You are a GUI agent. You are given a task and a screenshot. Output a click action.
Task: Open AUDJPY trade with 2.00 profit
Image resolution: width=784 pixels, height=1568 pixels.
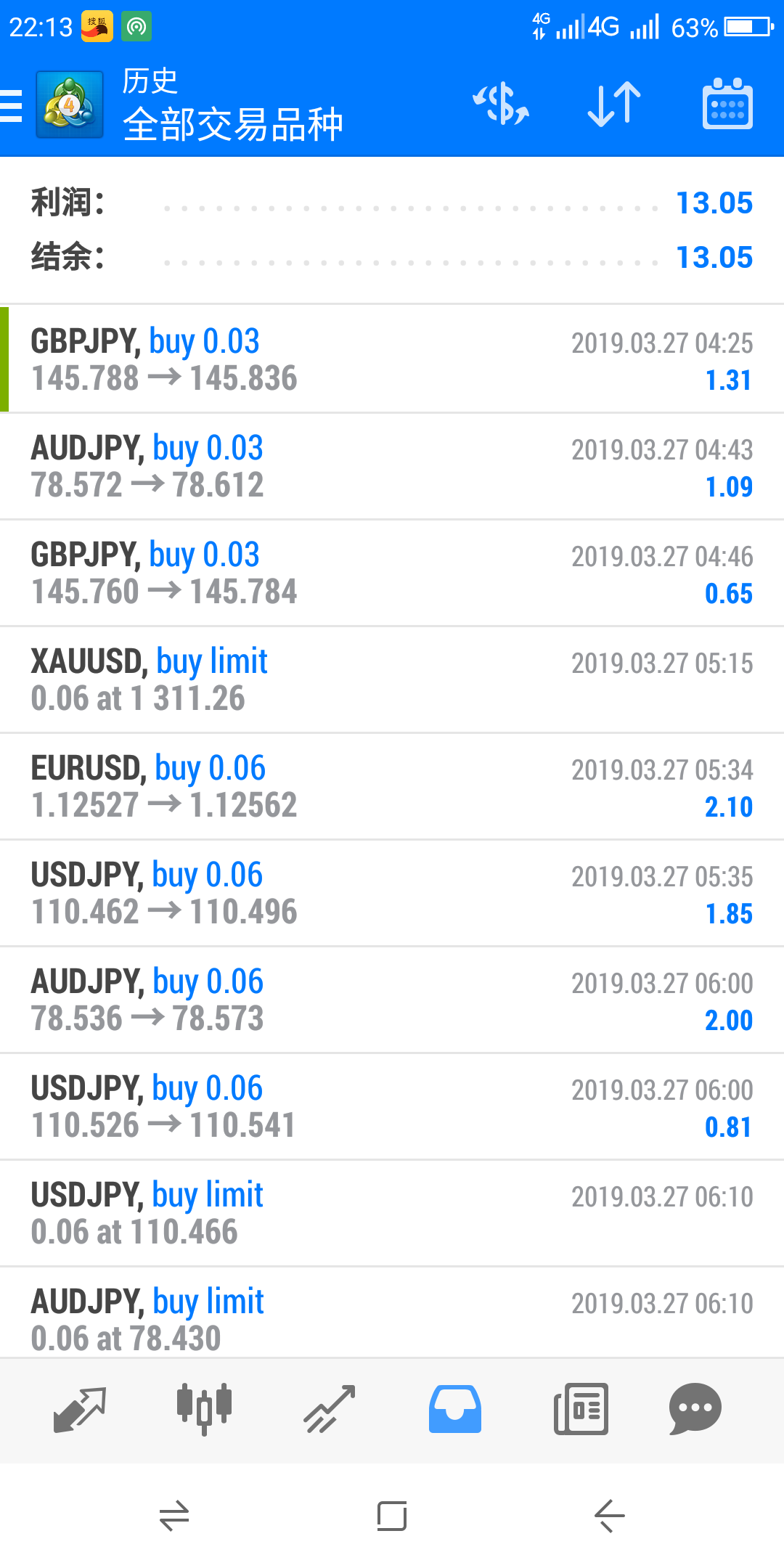click(x=392, y=1000)
